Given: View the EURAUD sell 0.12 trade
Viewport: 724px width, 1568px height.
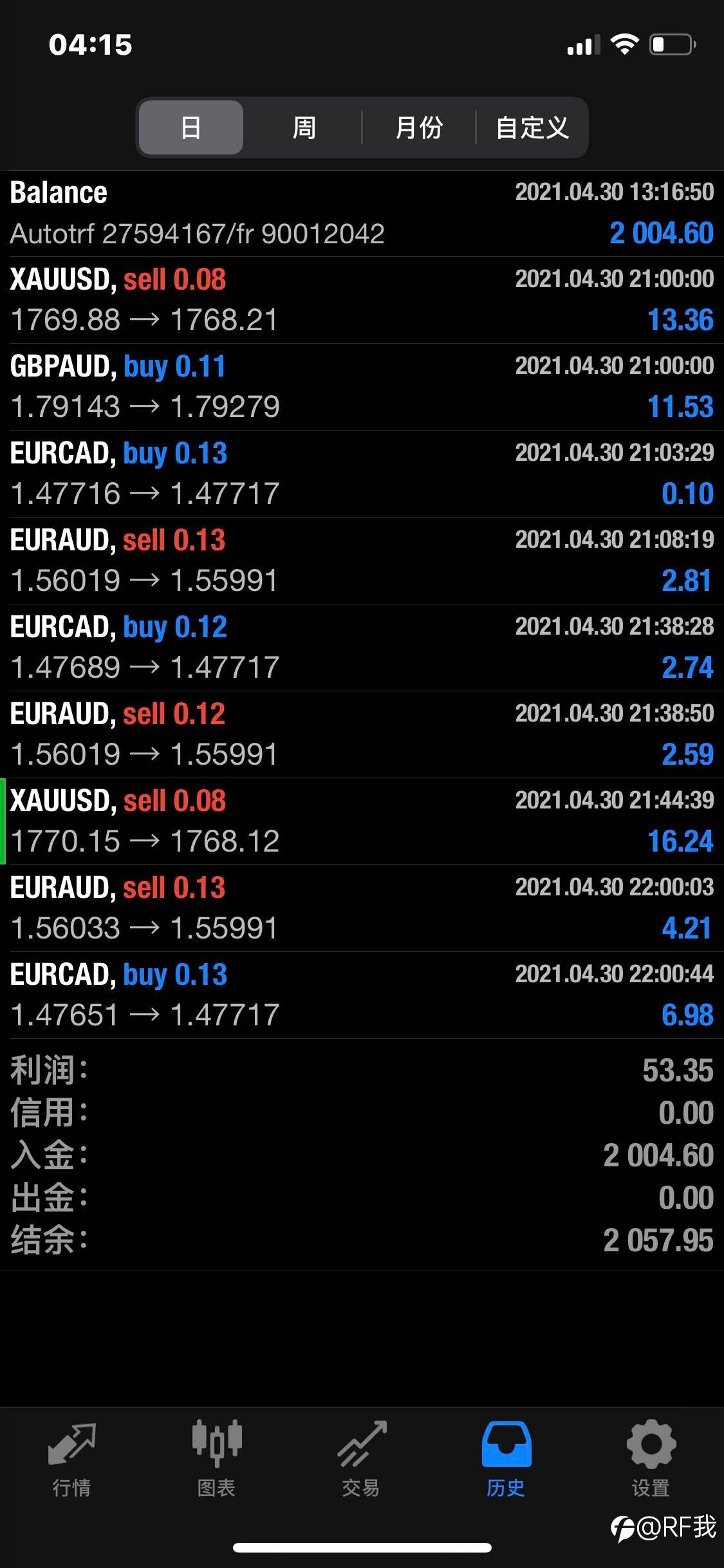Looking at the screenshot, I should coord(362,734).
